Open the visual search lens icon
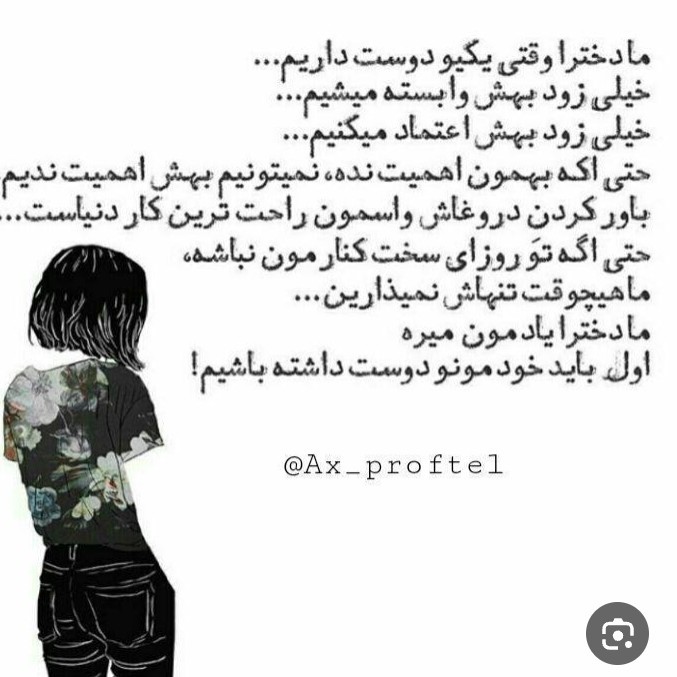The height and width of the screenshot is (677, 677). click(x=616, y=632)
